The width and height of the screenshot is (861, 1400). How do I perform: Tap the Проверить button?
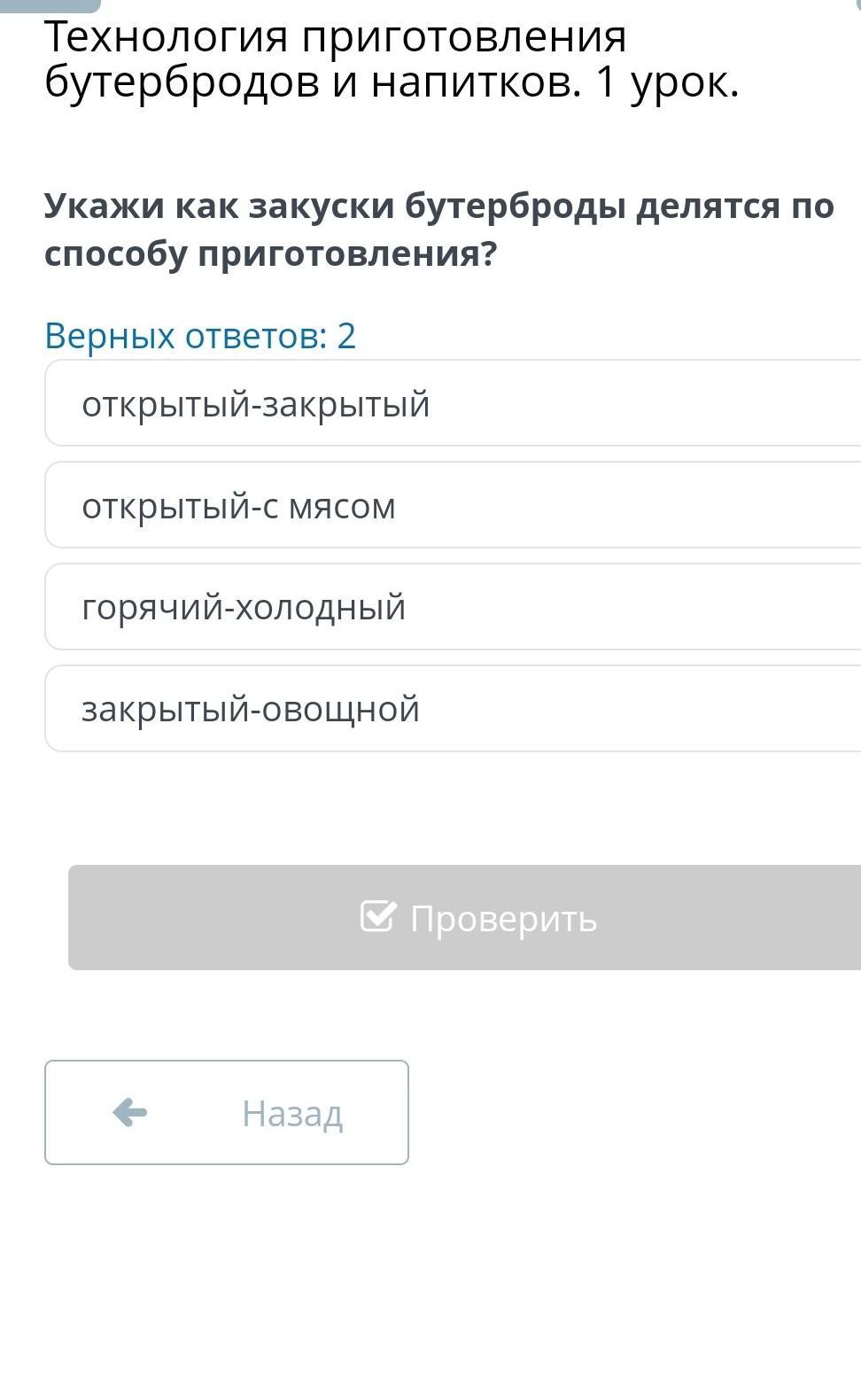[465, 918]
